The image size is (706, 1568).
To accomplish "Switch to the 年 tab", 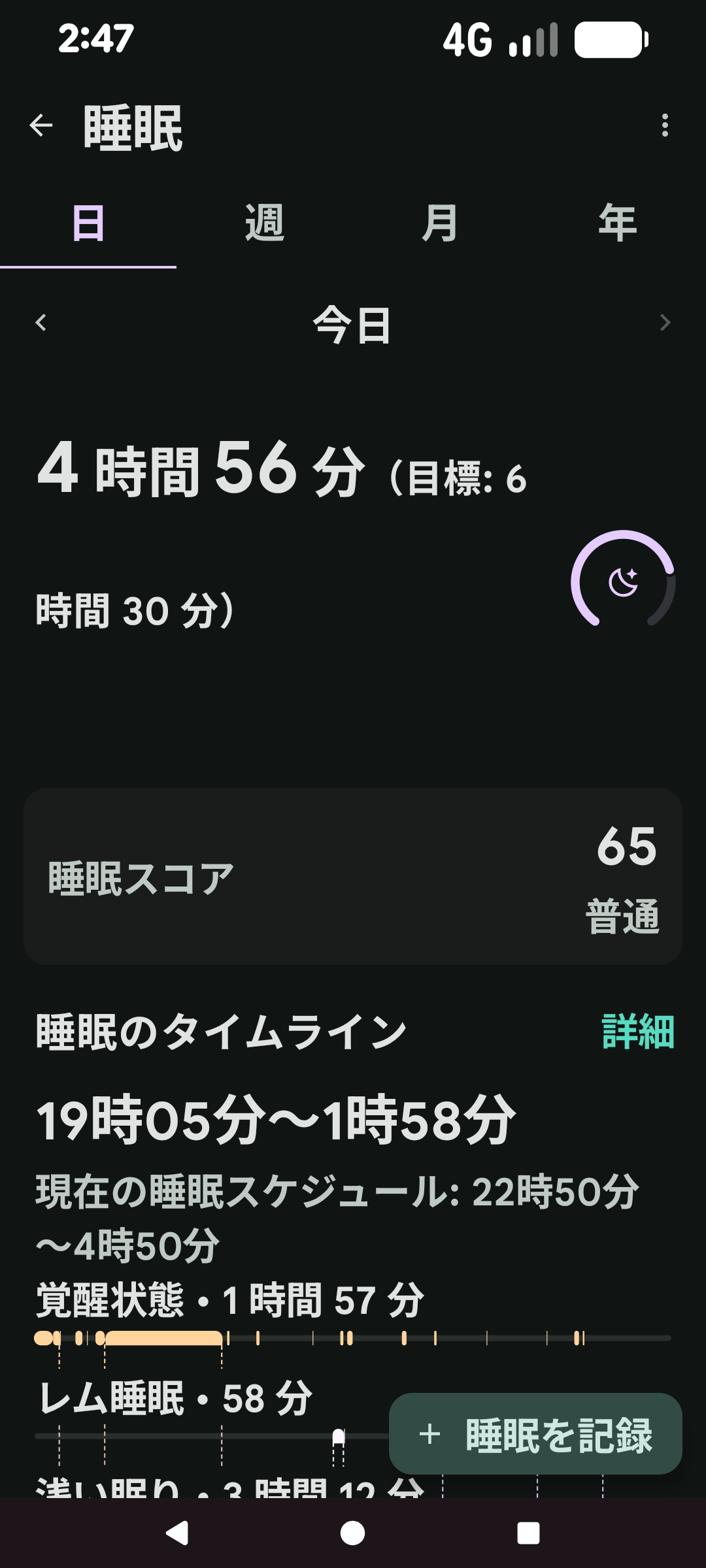I will [617, 223].
